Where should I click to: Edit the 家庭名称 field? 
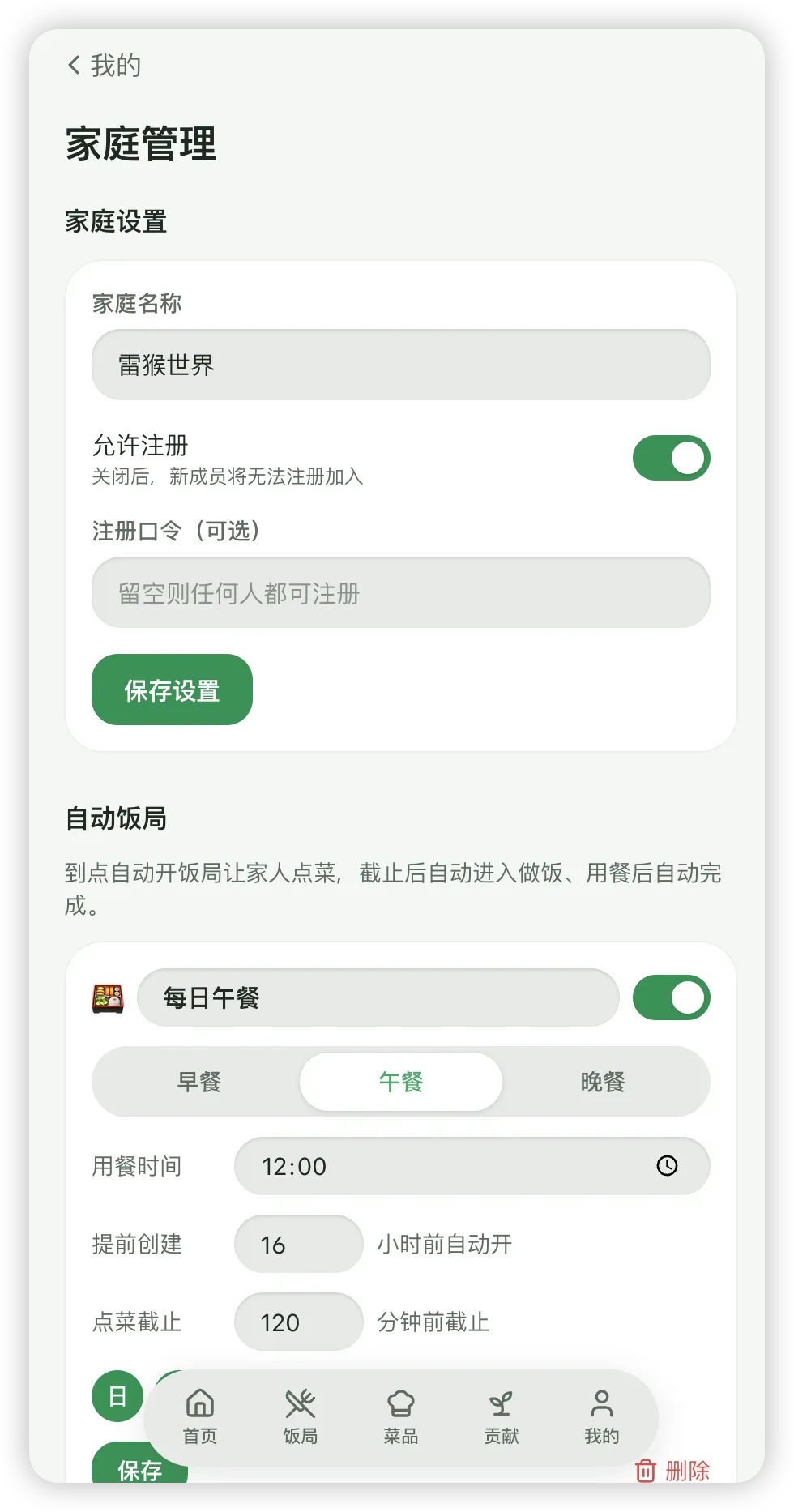[401, 365]
